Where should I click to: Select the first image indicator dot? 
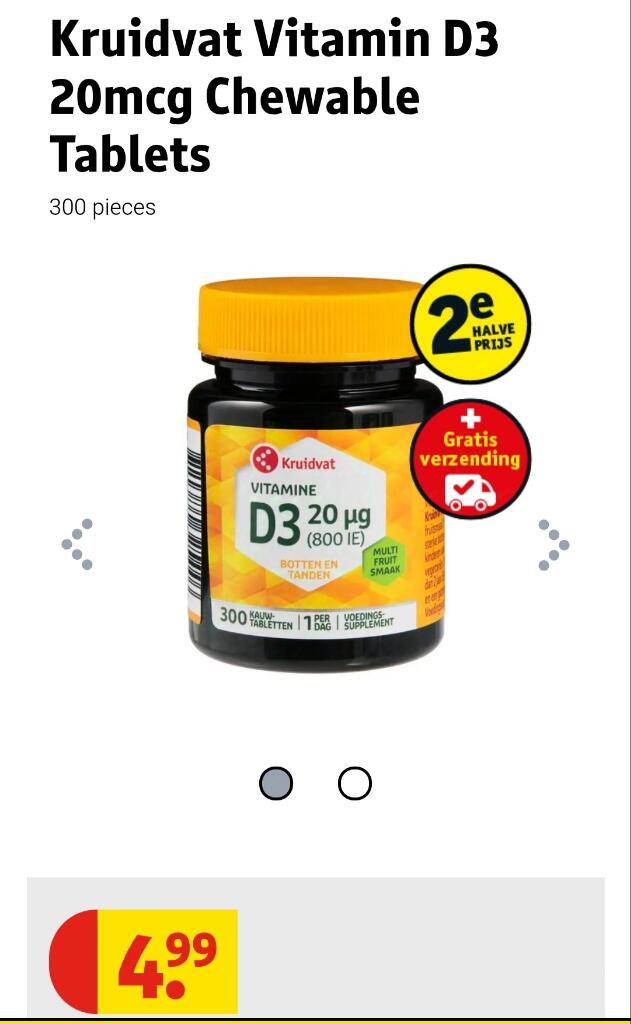tap(276, 784)
